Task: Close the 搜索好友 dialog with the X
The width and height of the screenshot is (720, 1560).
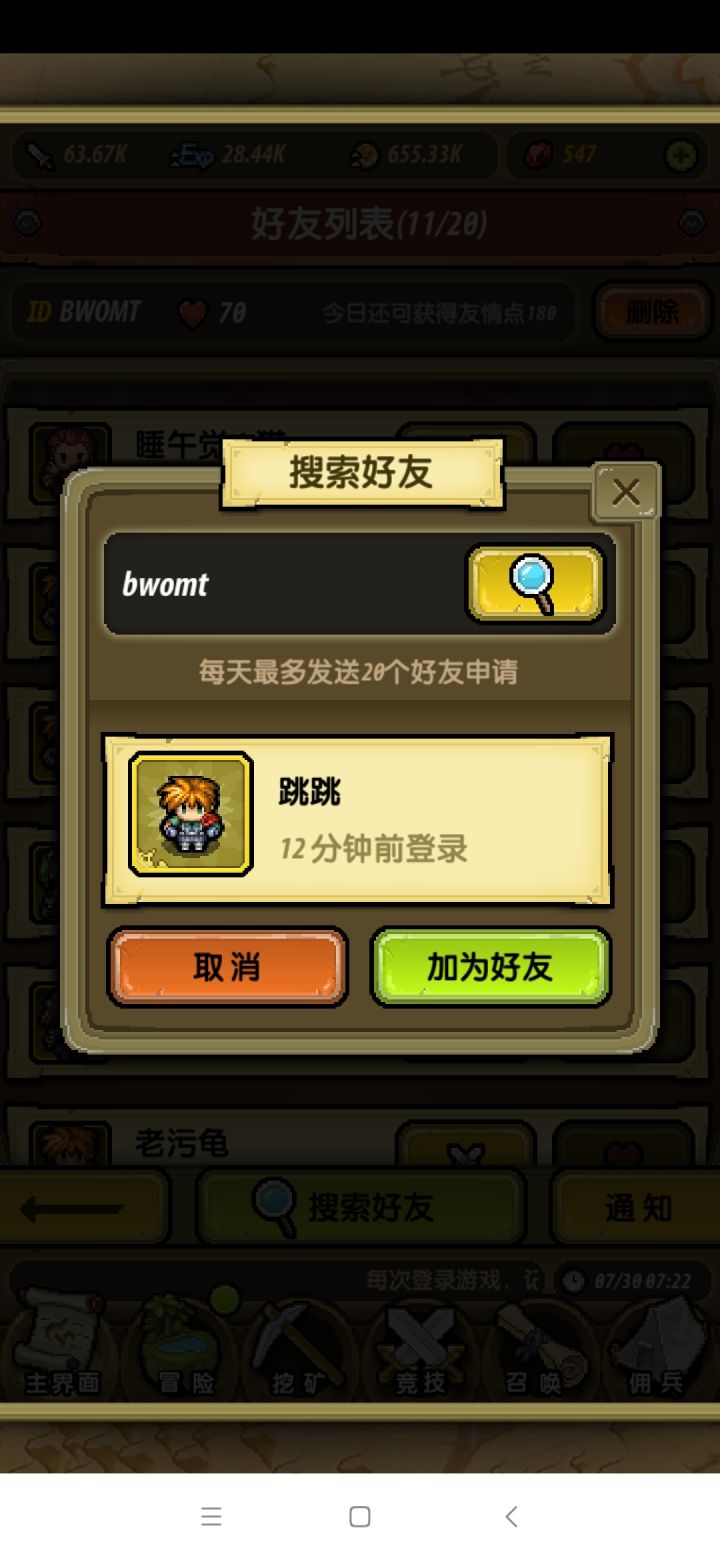Action: click(627, 491)
